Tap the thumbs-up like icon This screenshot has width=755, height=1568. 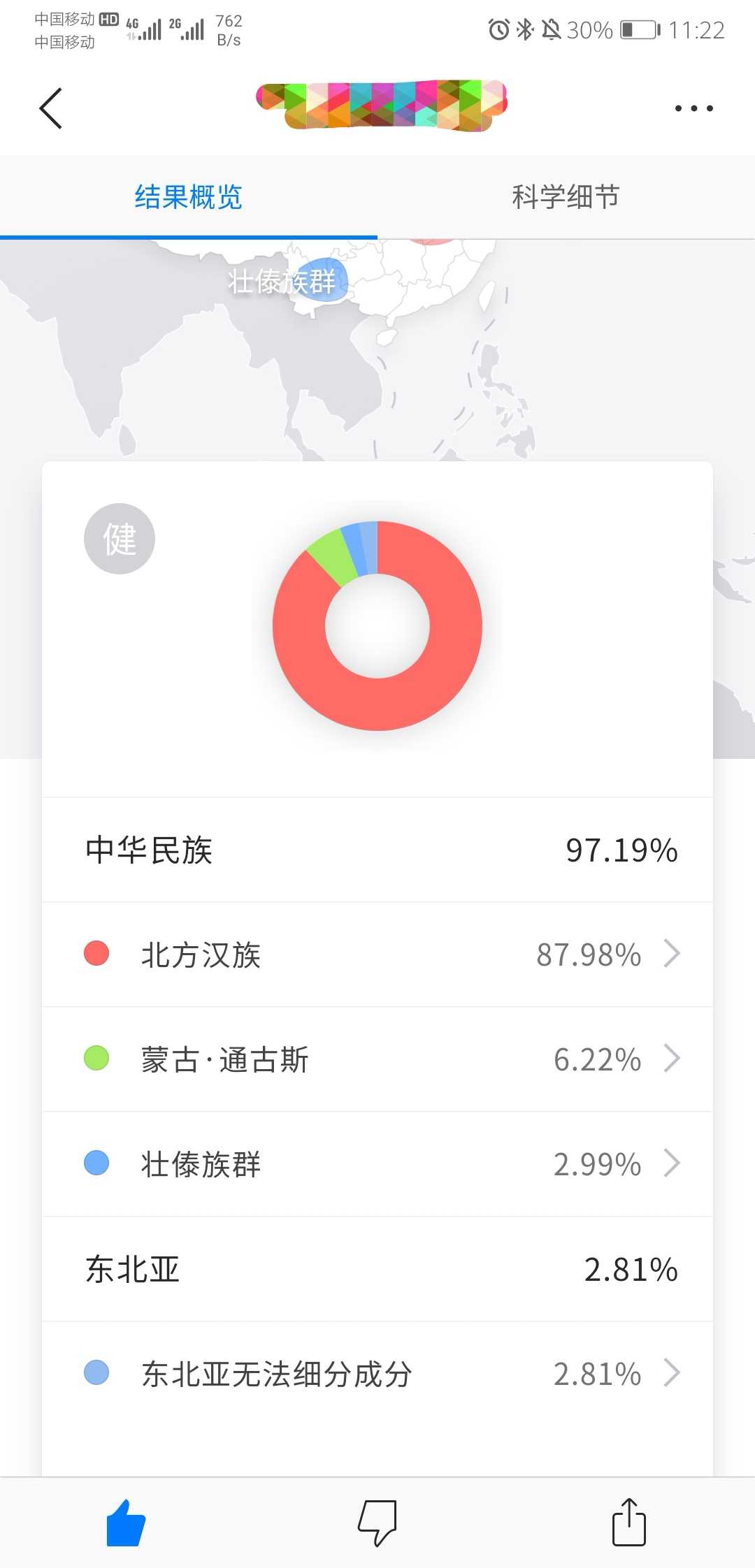pyautogui.click(x=126, y=1523)
